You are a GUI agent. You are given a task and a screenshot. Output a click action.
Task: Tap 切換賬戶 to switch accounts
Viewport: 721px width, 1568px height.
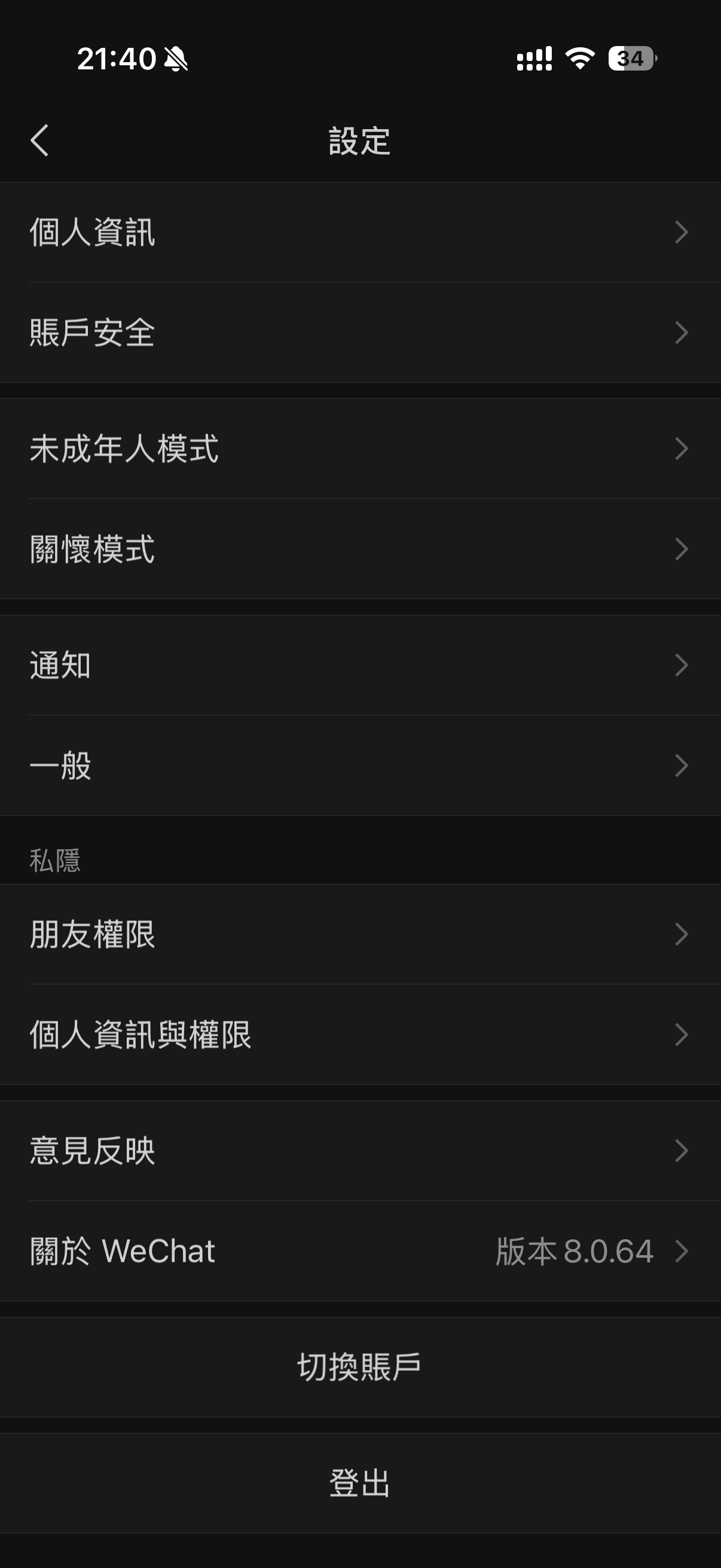click(x=360, y=1366)
